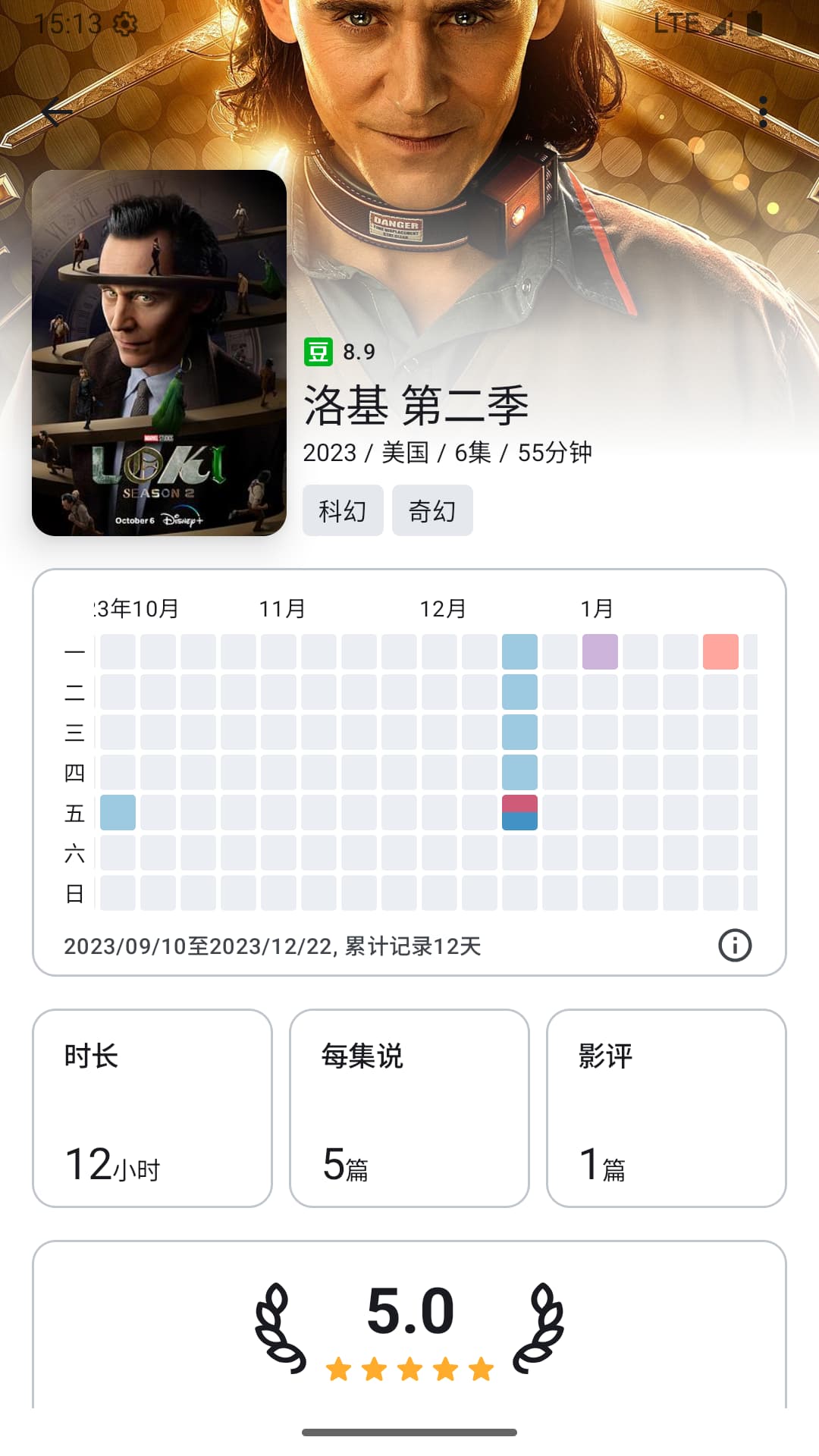
Task: Tap the blue Friday cell under October
Action: click(118, 812)
